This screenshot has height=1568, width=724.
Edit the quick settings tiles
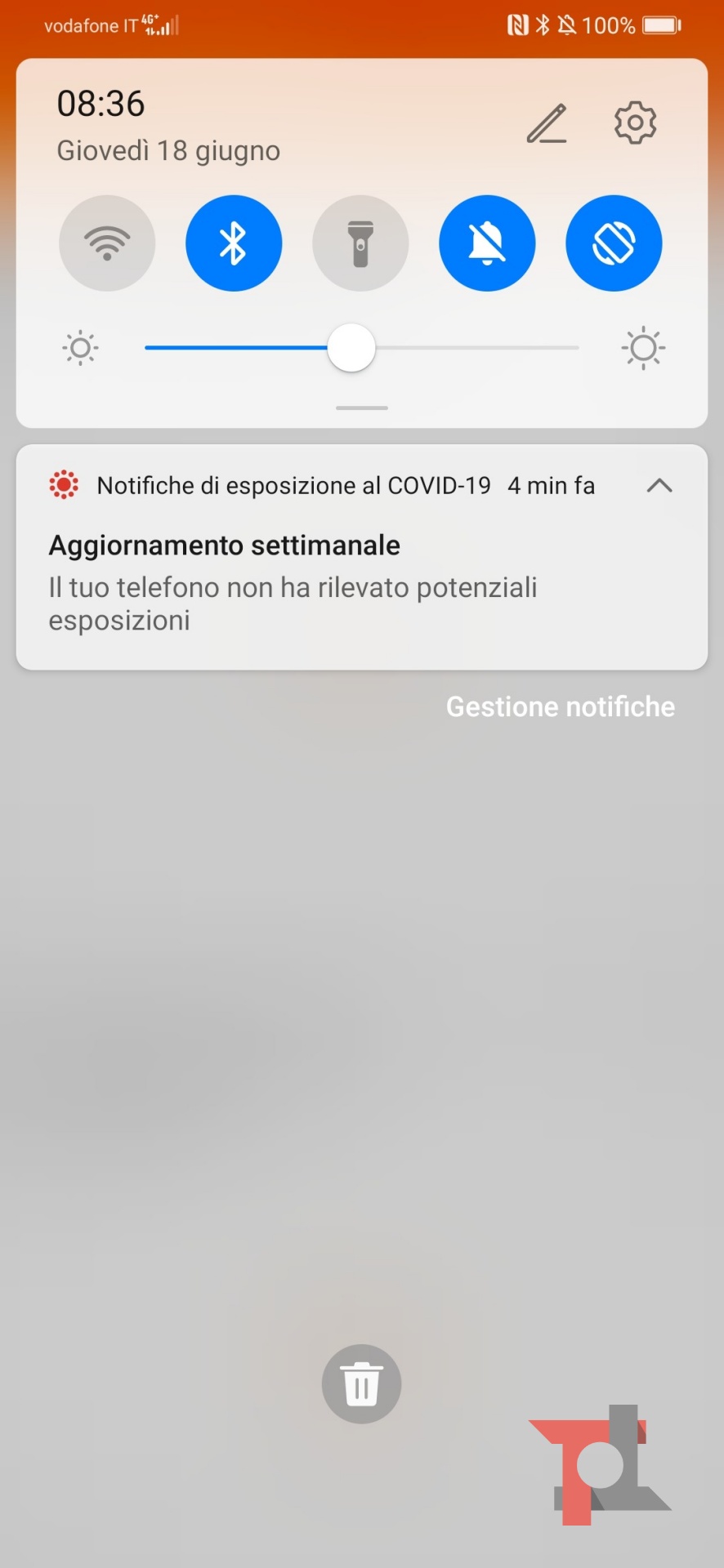pos(547,124)
